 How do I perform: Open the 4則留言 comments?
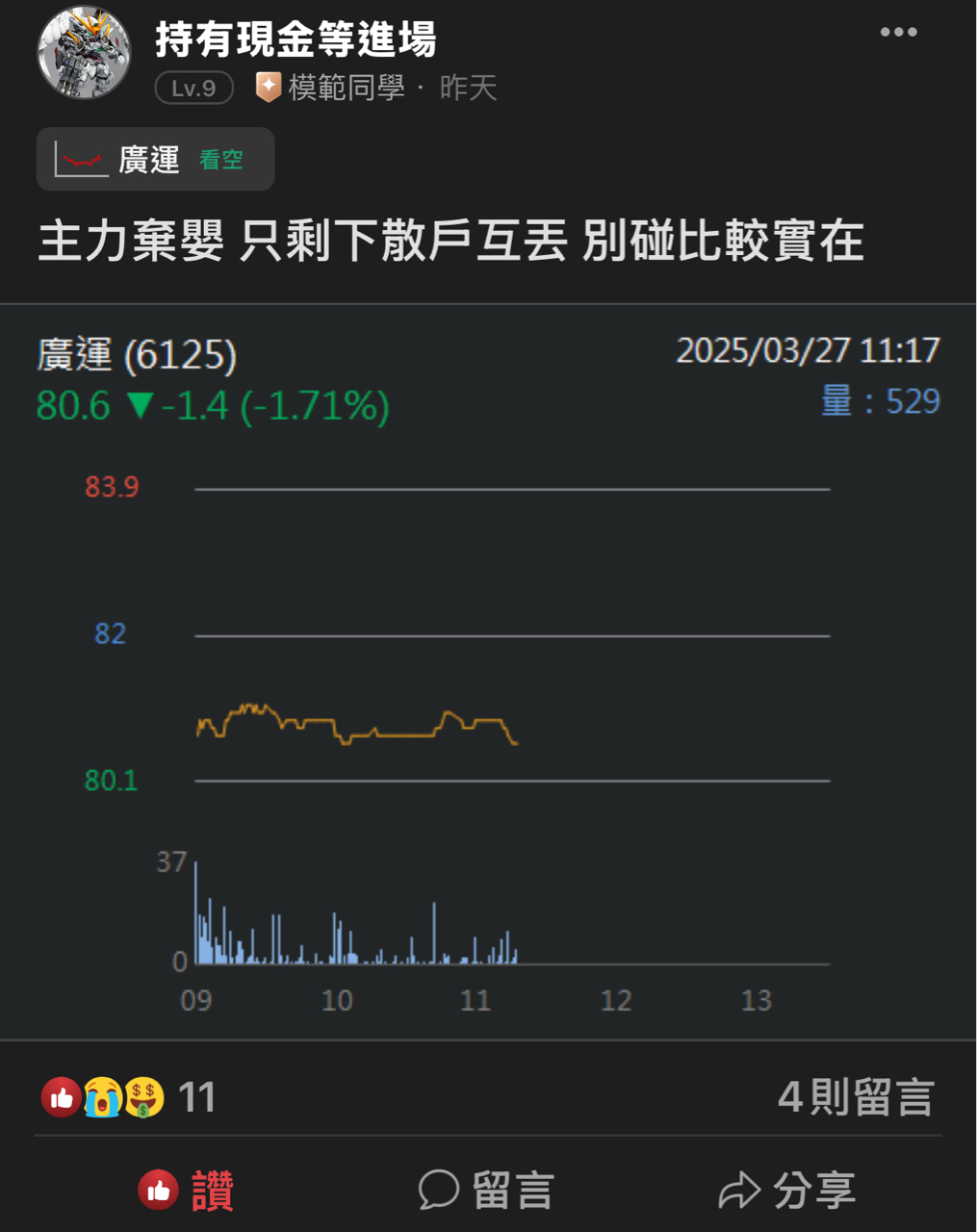click(856, 1097)
